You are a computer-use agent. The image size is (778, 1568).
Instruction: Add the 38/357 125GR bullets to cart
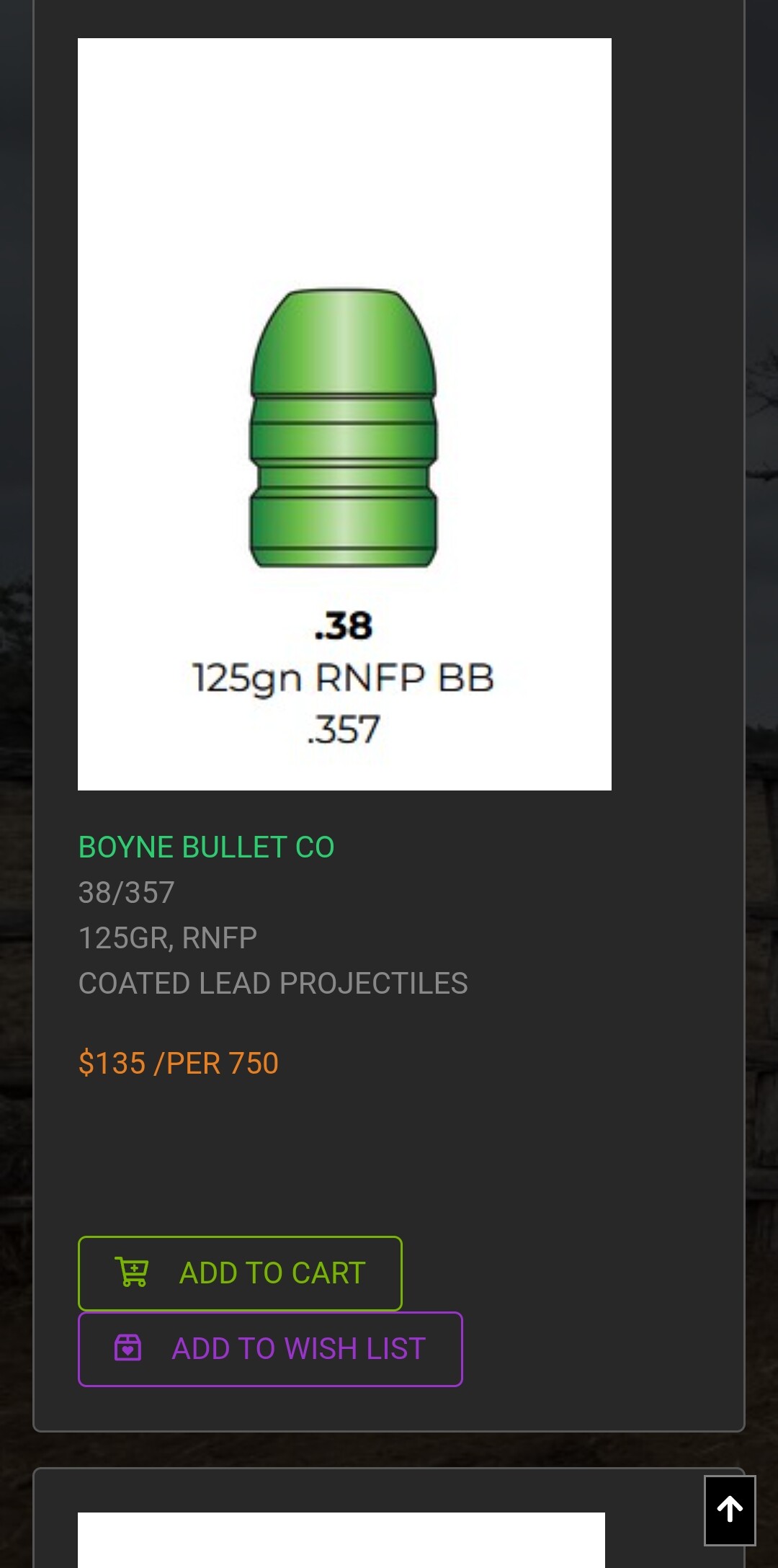pyautogui.click(x=240, y=1273)
